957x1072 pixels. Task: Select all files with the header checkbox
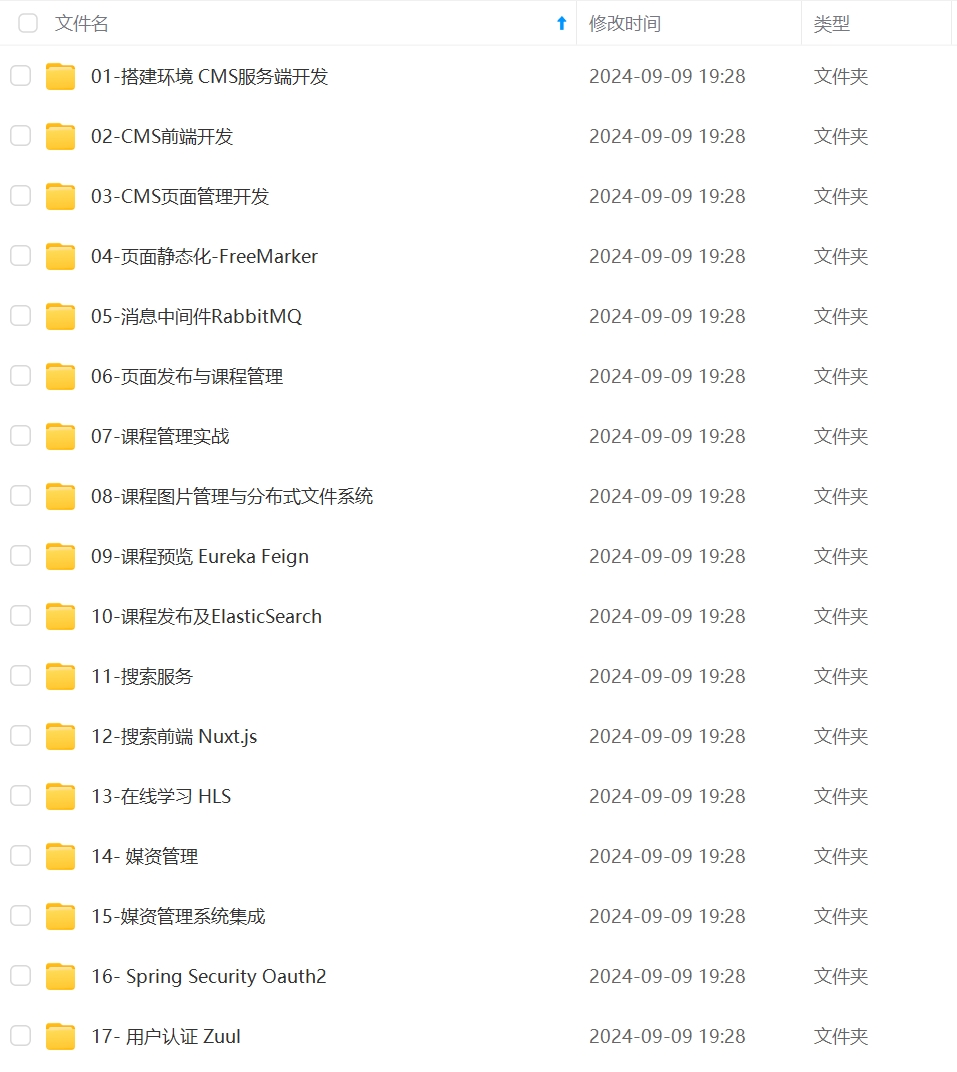28,23
